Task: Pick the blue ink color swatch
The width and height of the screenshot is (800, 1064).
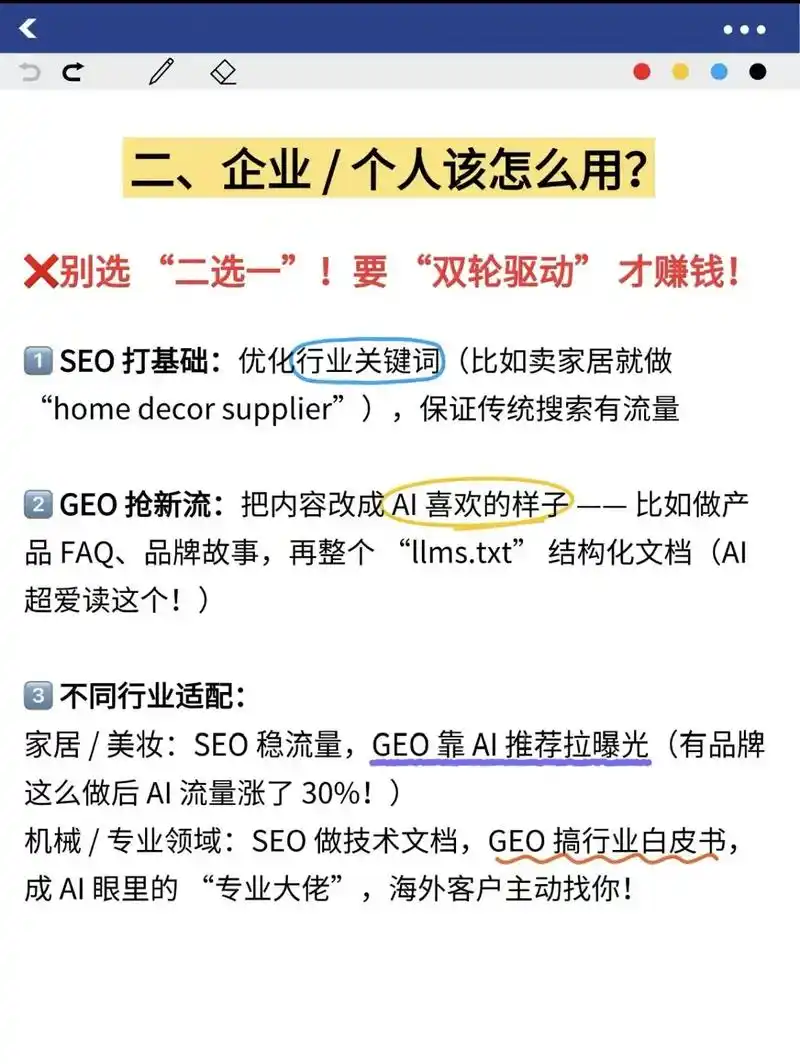Action: (x=718, y=72)
